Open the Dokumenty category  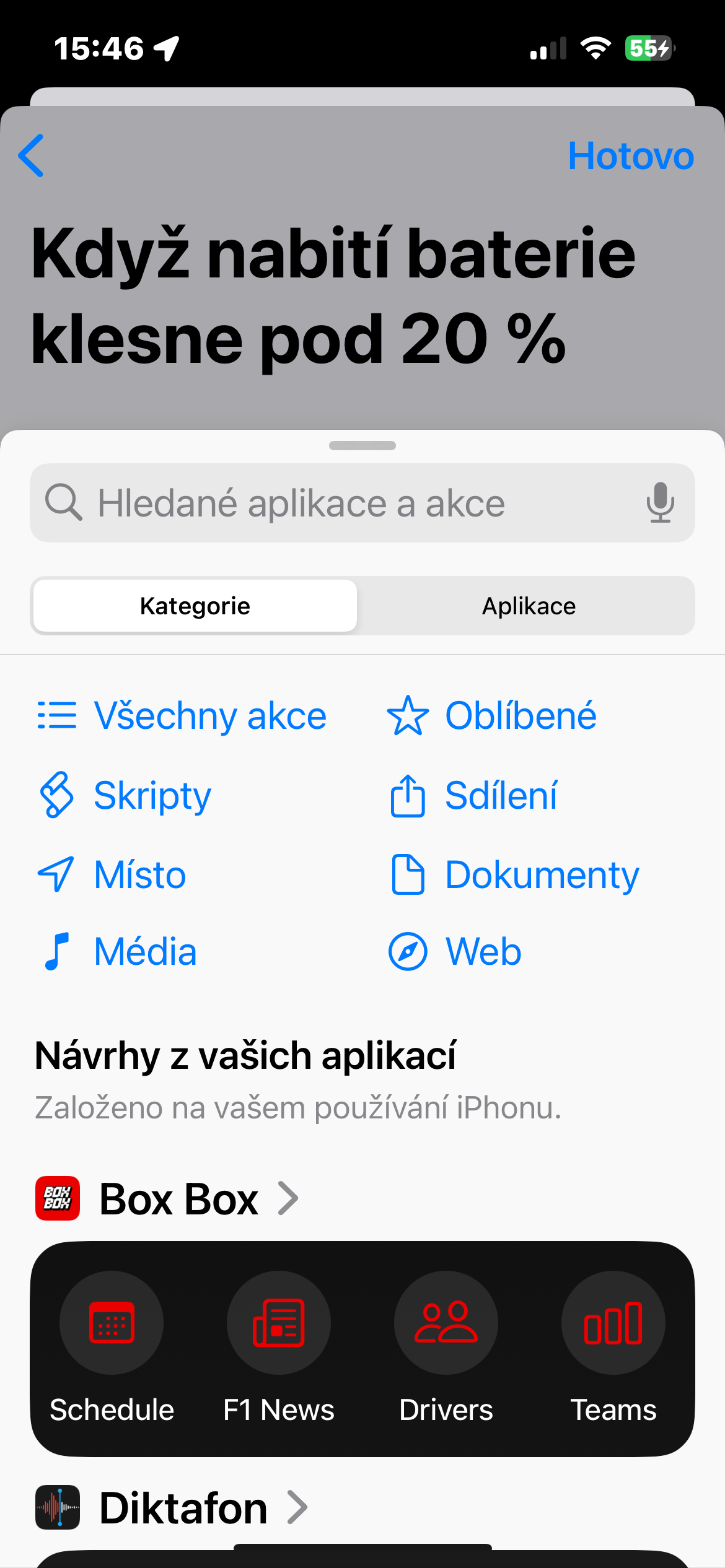514,874
